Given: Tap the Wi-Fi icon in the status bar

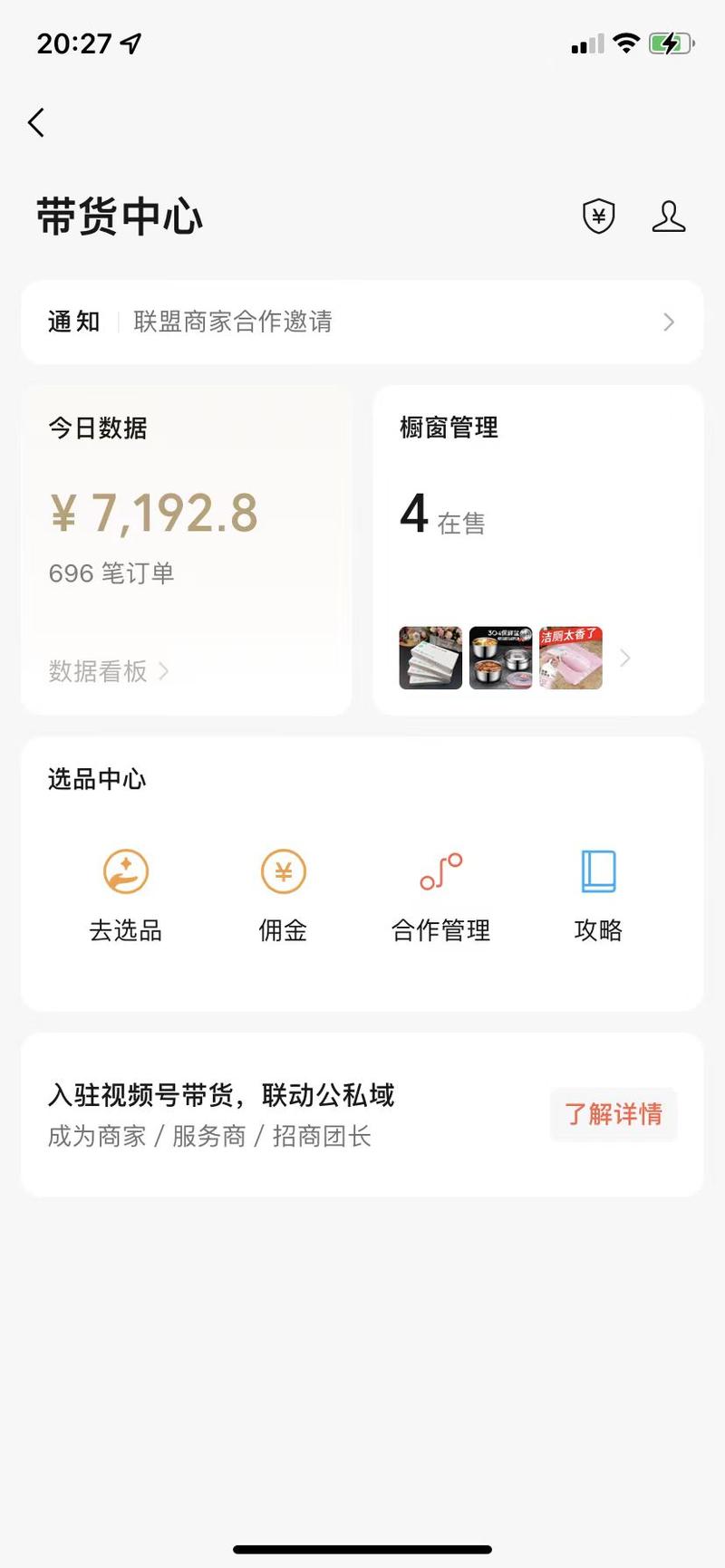Looking at the screenshot, I should click(x=628, y=43).
